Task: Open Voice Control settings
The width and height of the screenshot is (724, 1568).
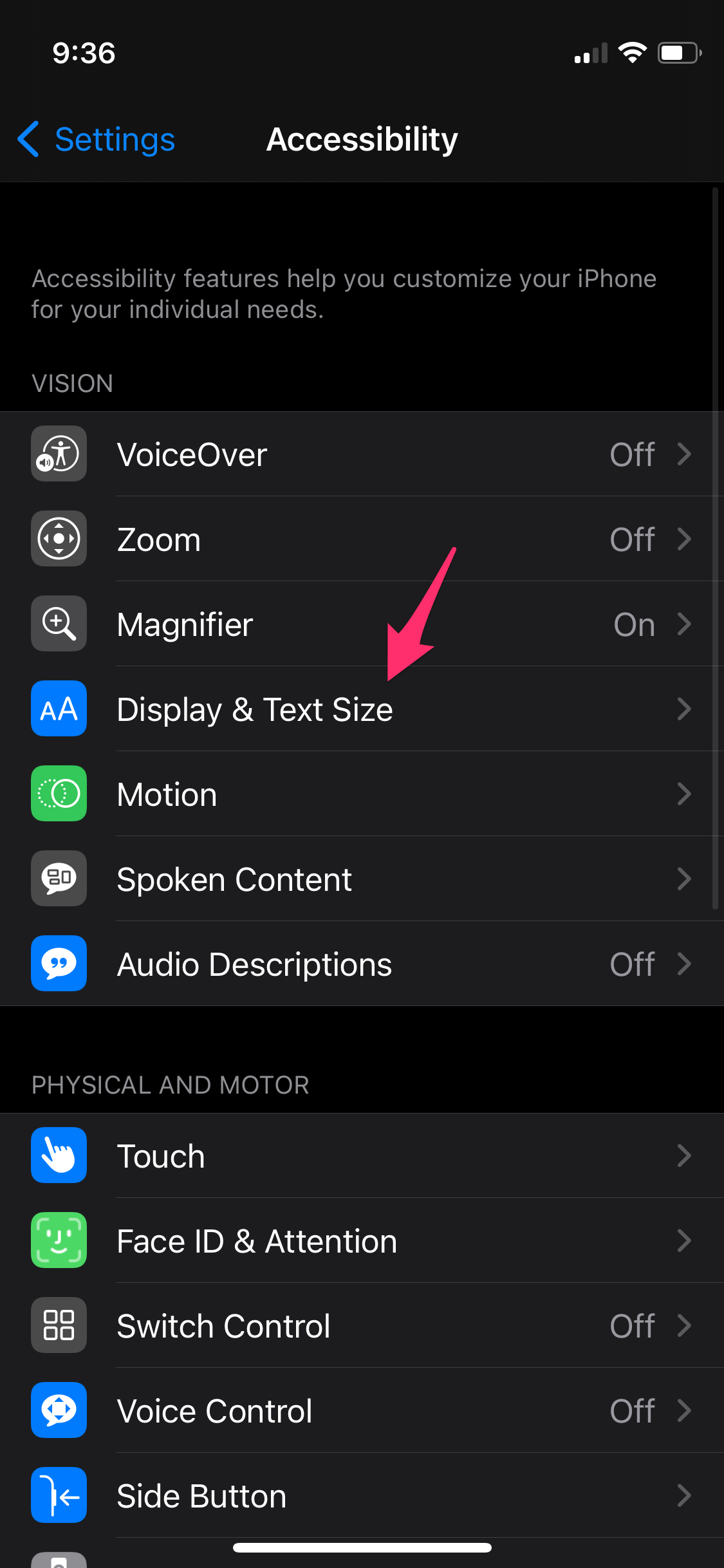Action: click(x=360, y=1411)
